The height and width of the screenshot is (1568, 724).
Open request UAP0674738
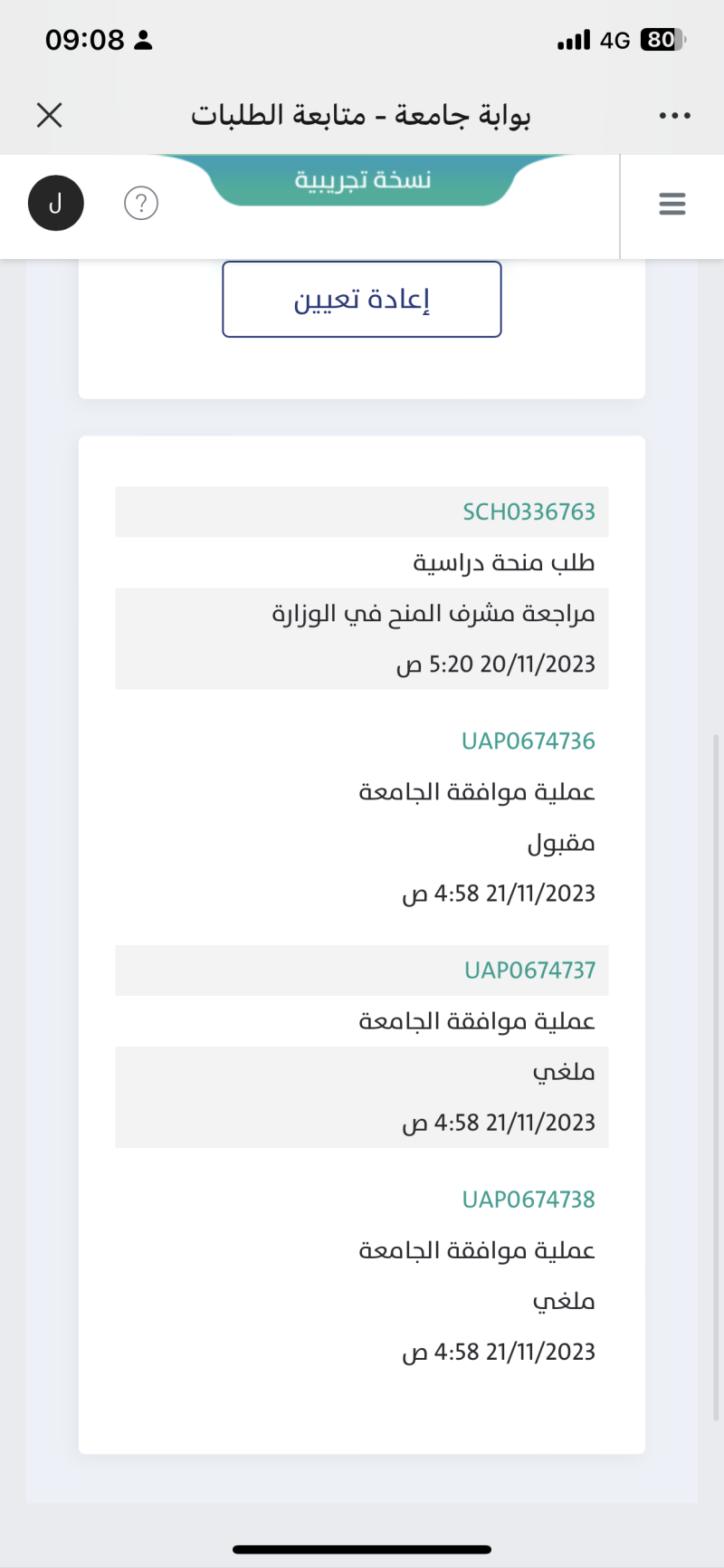click(529, 1199)
